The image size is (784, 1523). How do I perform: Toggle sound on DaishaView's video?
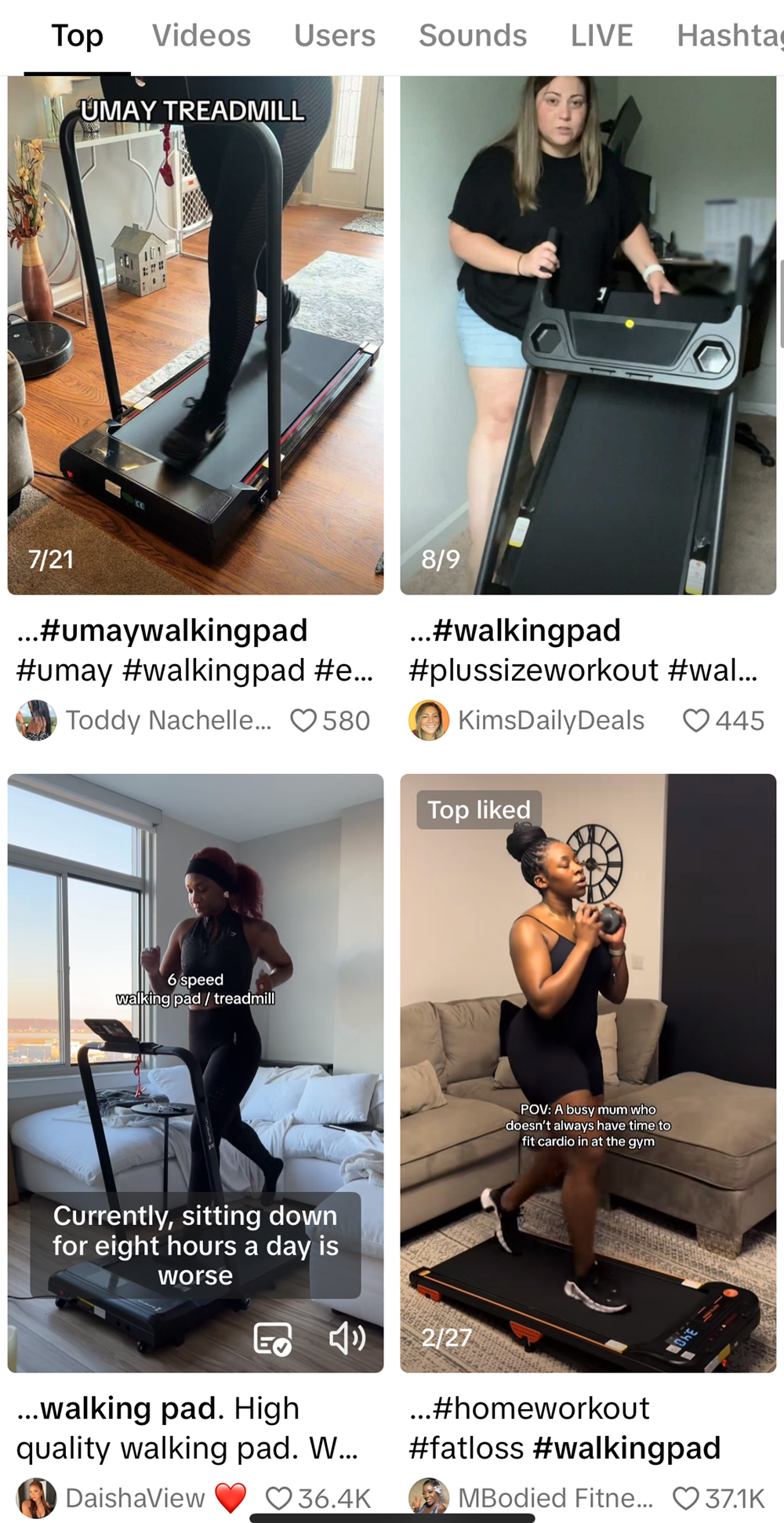click(347, 1339)
